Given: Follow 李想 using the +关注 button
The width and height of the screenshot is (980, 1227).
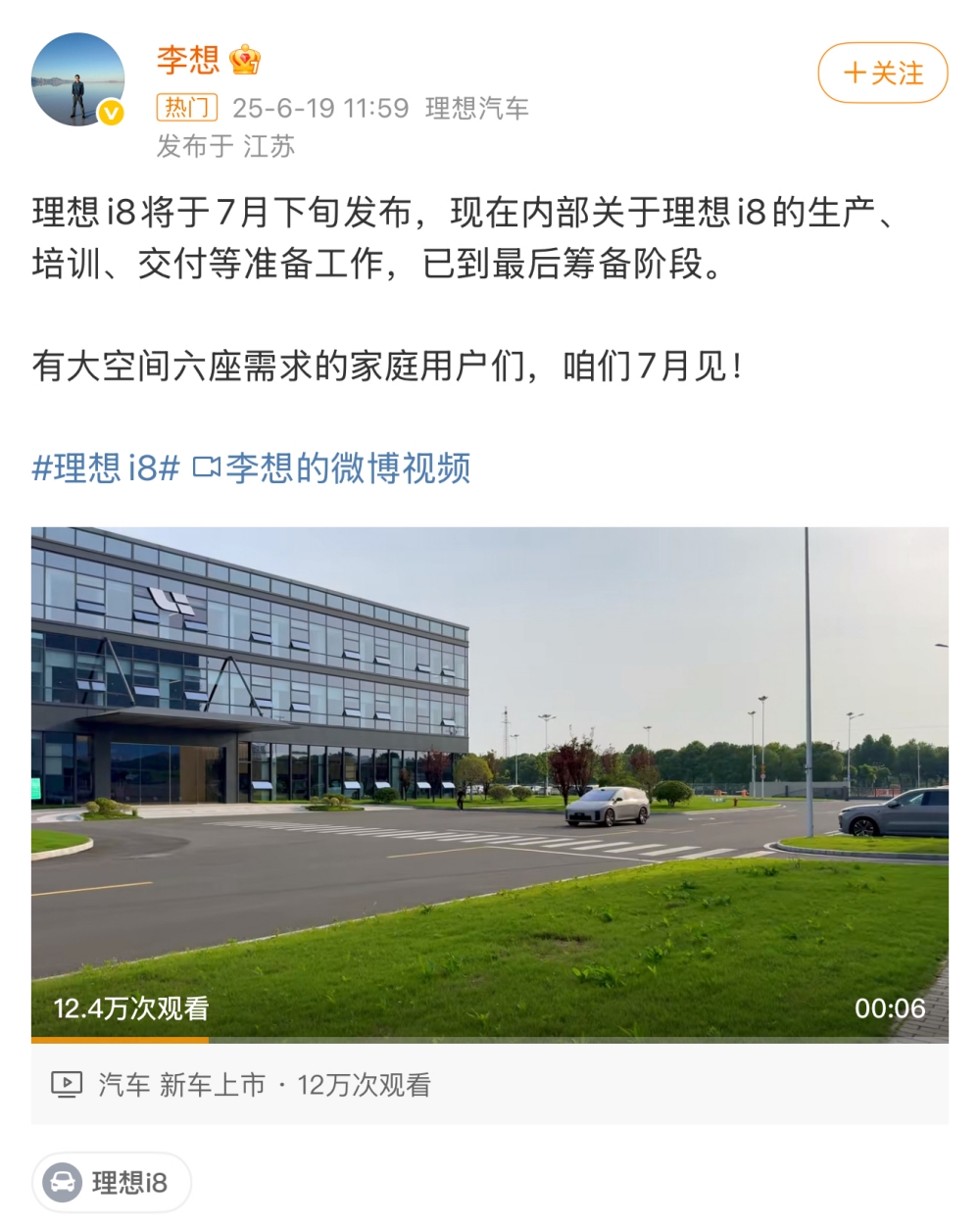Looking at the screenshot, I should pyautogui.click(x=880, y=72).
